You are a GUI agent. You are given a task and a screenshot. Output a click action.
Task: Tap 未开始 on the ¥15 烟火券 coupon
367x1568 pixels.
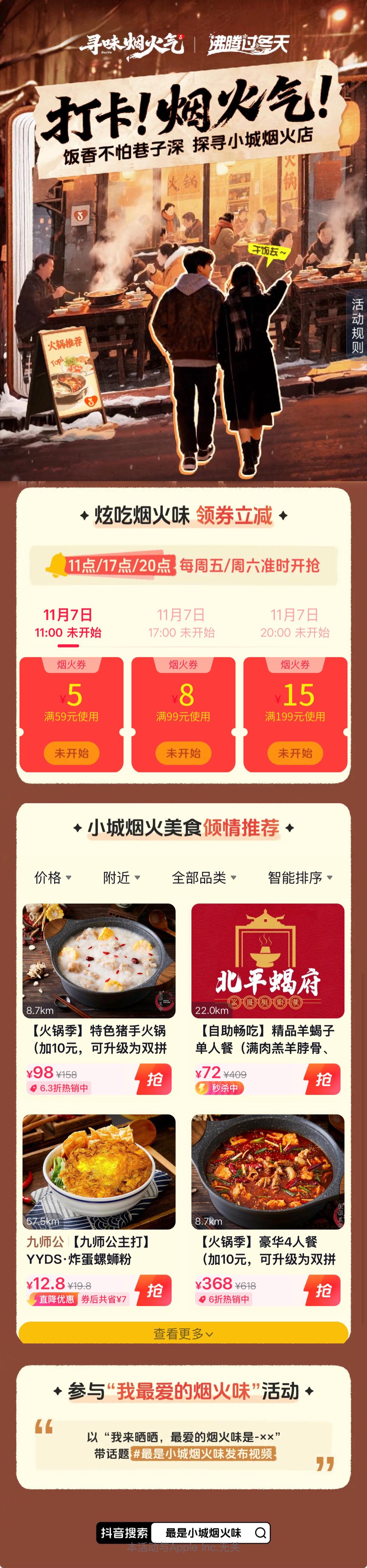click(x=295, y=753)
